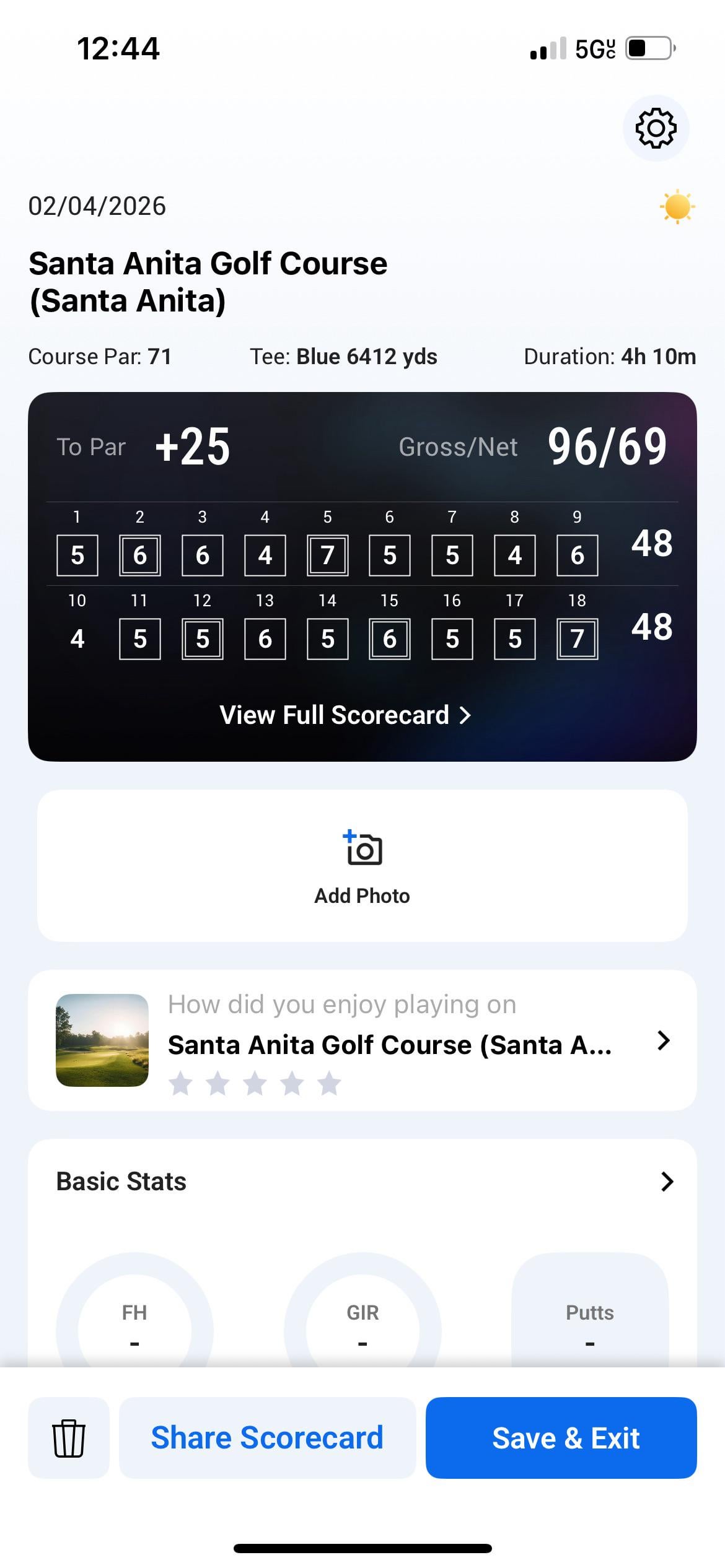Open the Santa Anita course rating card
The image size is (725, 1568).
click(x=662, y=1040)
